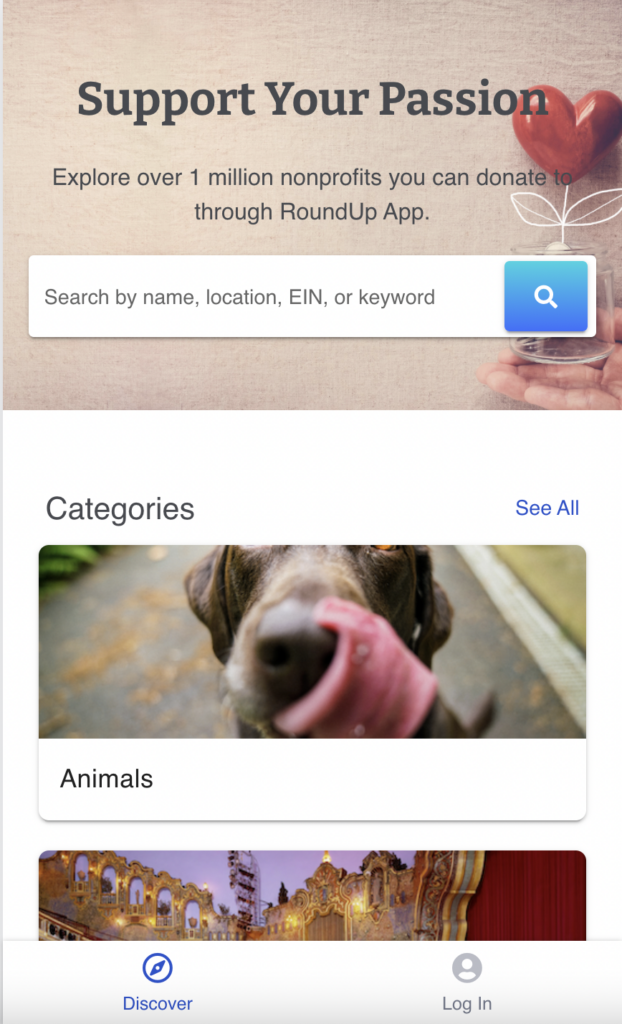Open See All categories
Image resolution: width=622 pixels, height=1024 pixels.
pos(547,508)
